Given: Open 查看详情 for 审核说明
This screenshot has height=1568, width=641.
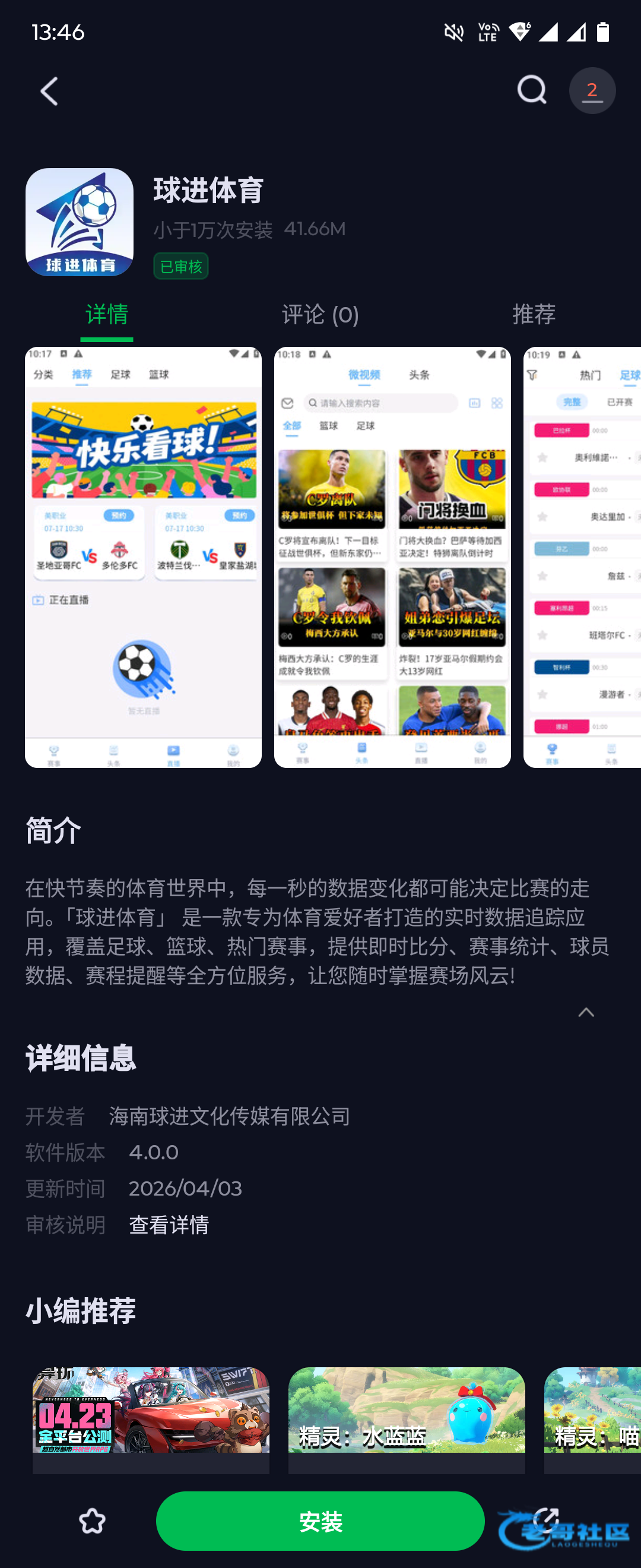Looking at the screenshot, I should [x=169, y=1225].
